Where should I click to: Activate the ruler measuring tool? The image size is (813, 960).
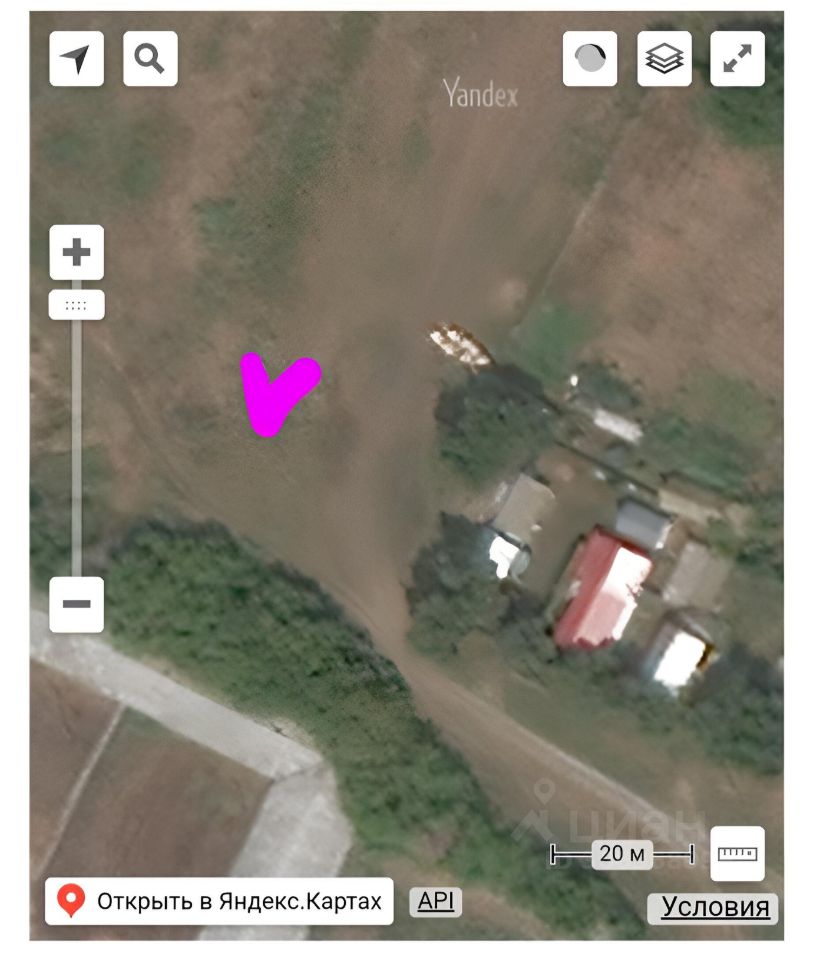tap(738, 853)
